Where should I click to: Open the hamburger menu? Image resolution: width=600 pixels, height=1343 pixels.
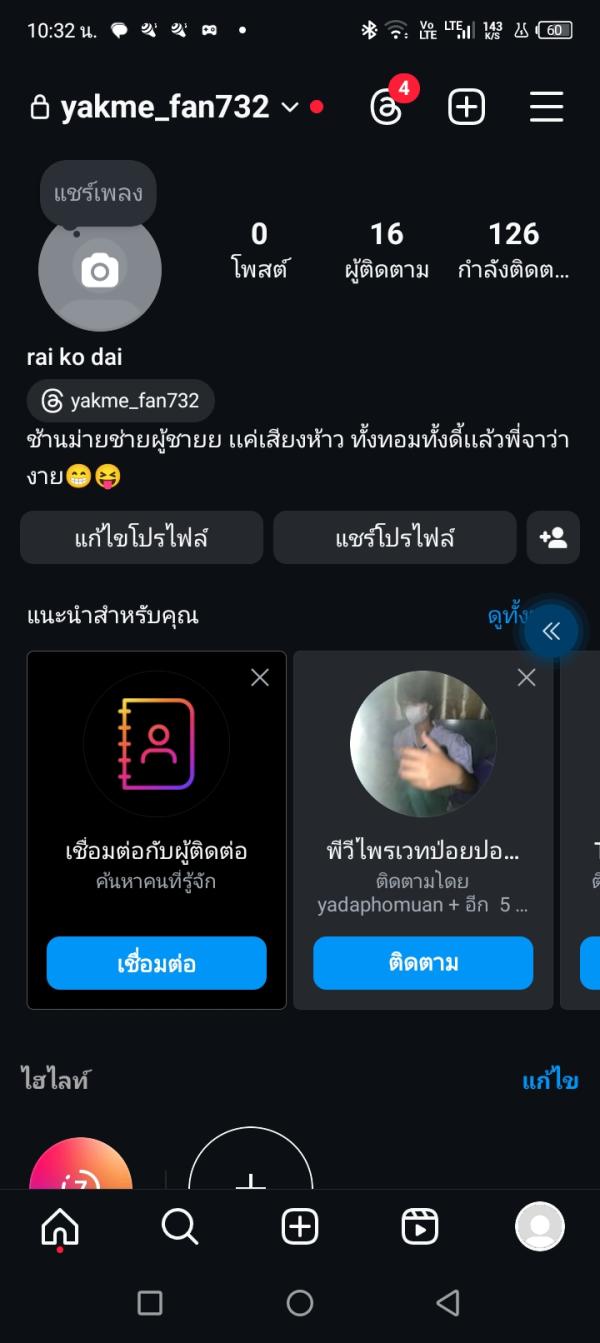click(x=546, y=107)
